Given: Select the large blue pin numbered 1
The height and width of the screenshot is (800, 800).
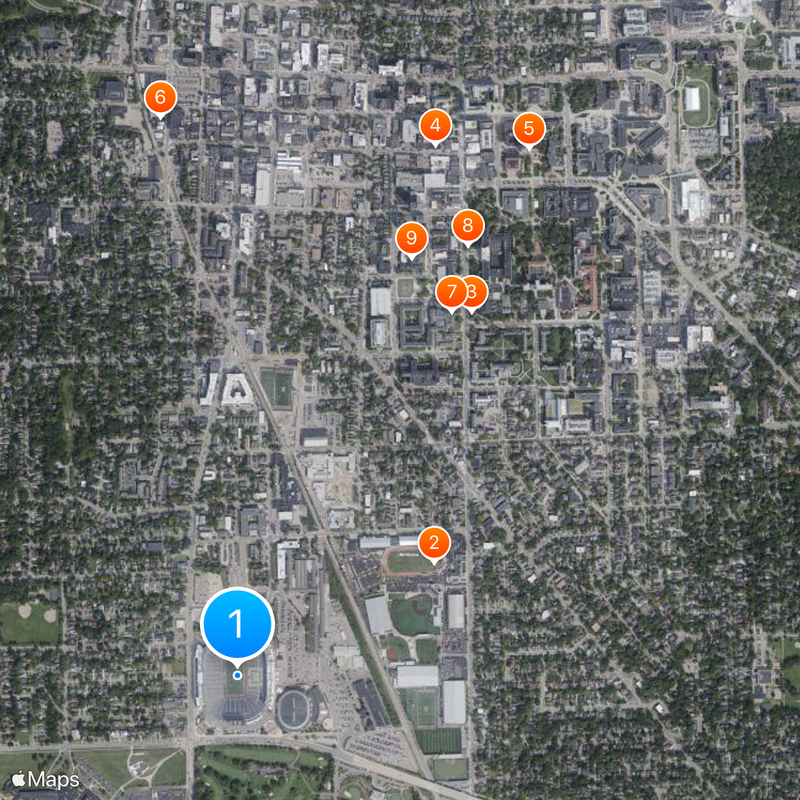Looking at the screenshot, I should (237, 624).
